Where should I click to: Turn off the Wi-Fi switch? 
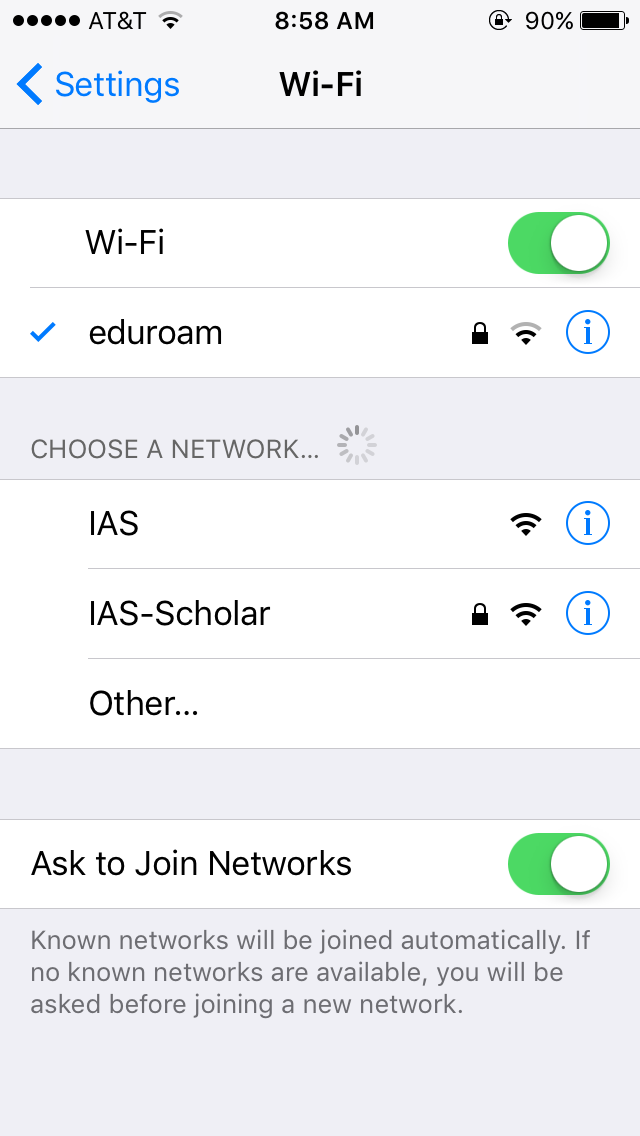(x=558, y=243)
